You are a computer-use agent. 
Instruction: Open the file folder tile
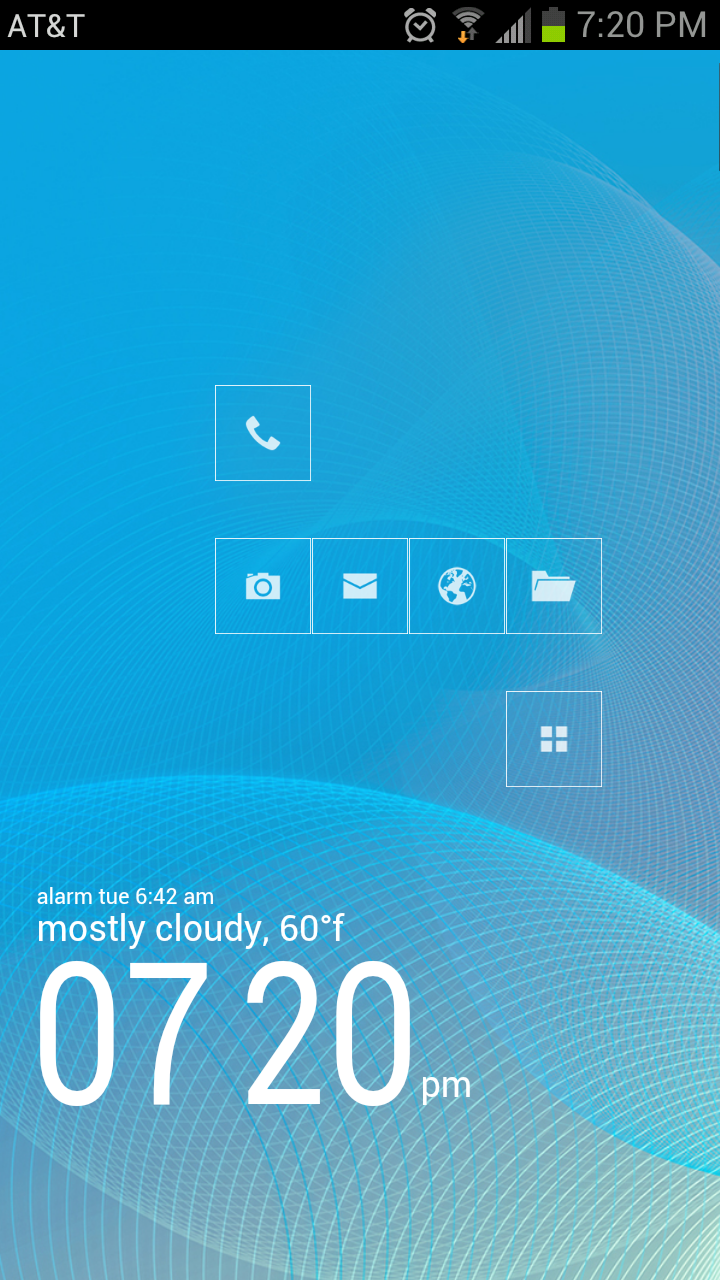tap(554, 586)
